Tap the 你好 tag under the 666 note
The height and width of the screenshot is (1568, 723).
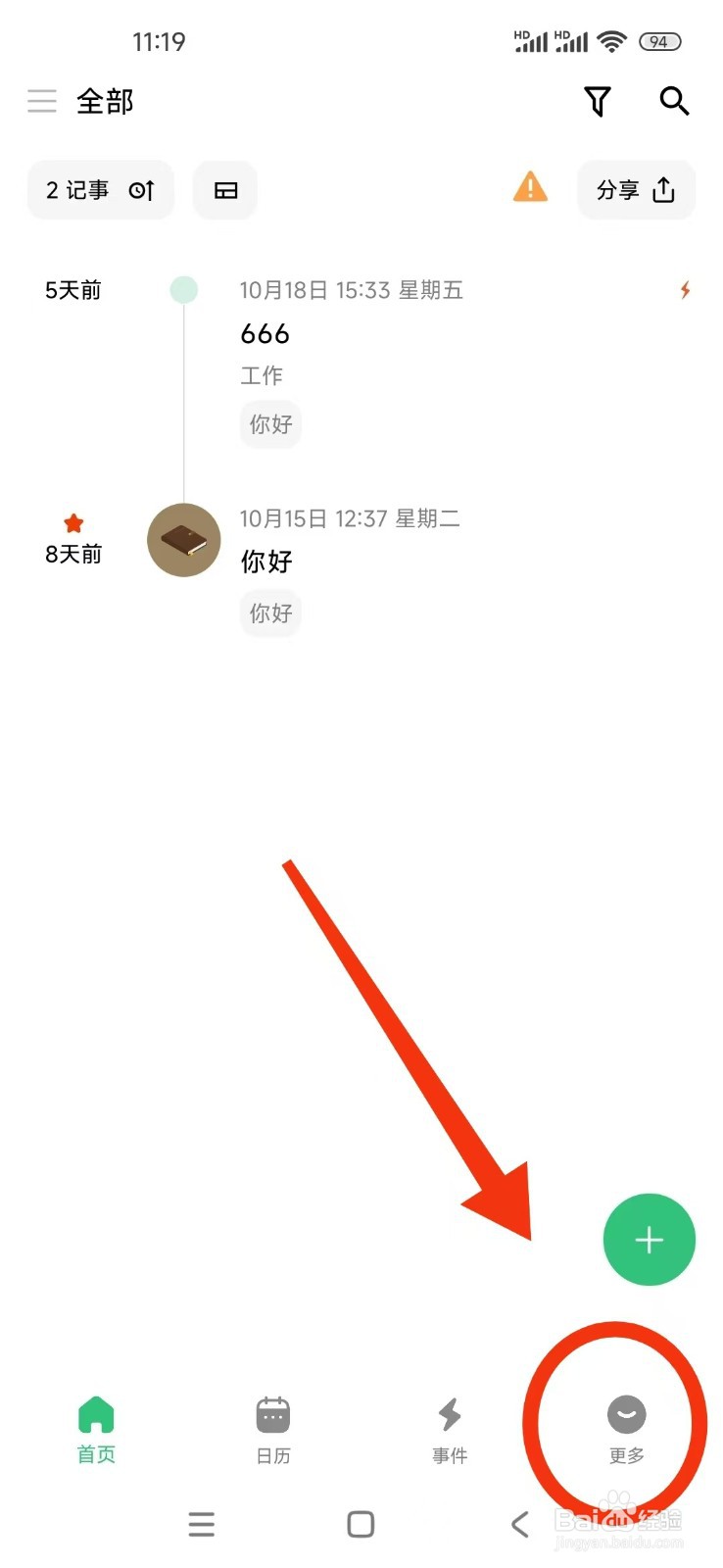(269, 424)
